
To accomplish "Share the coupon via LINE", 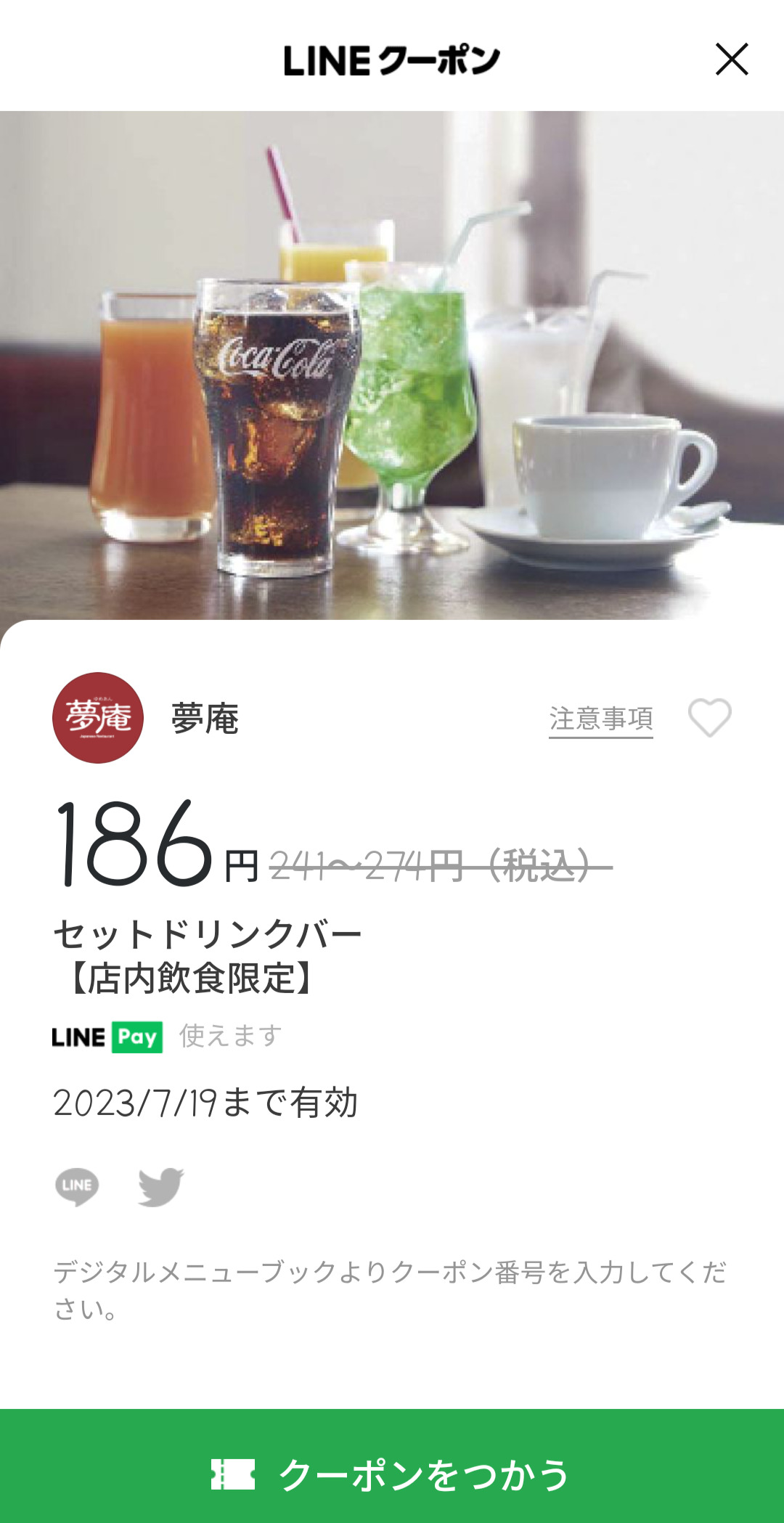I will click(77, 1187).
